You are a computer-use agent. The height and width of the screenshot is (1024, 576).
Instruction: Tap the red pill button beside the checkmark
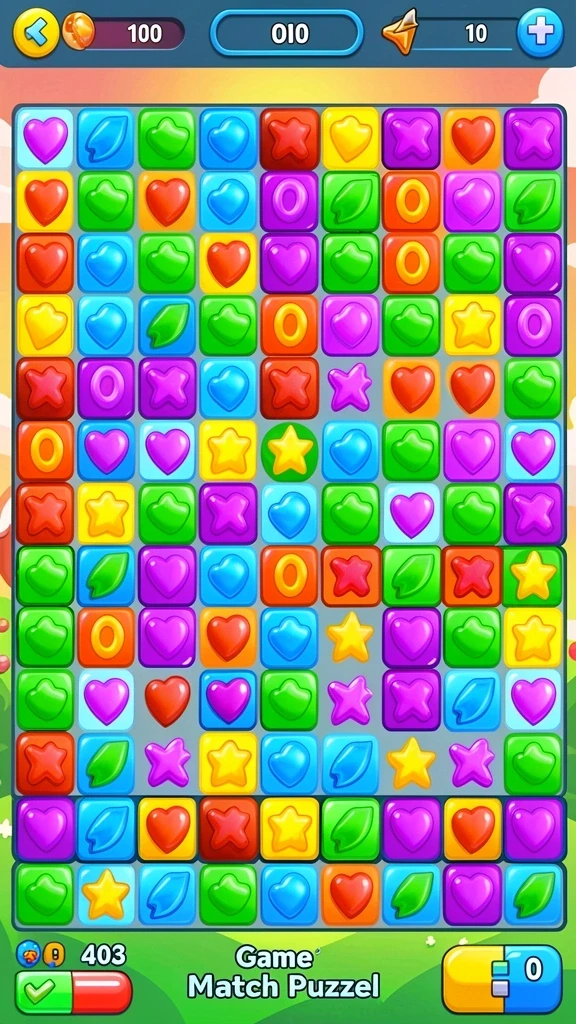tap(101, 993)
